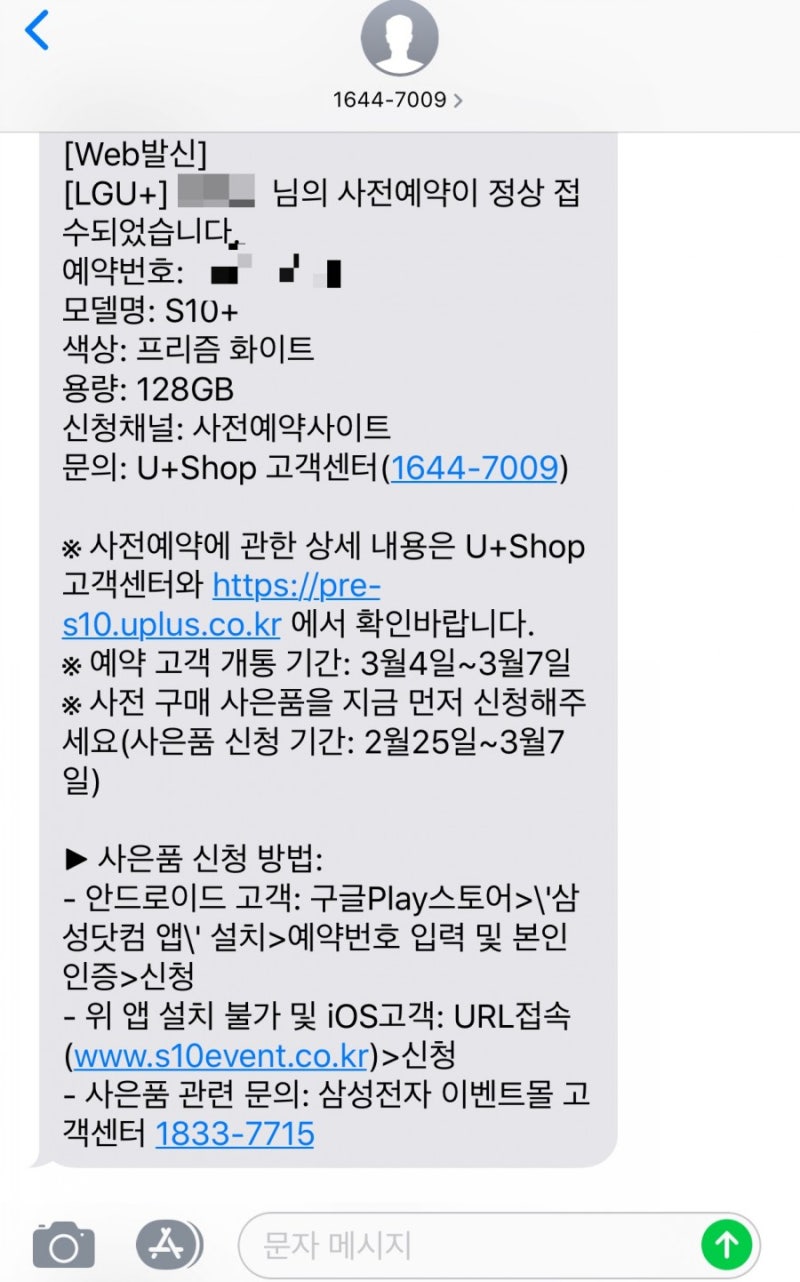This screenshot has height=1282, width=800.
Task: Call U+Shop customer center link 1644-7009
Action: click(x=474, y=468)
